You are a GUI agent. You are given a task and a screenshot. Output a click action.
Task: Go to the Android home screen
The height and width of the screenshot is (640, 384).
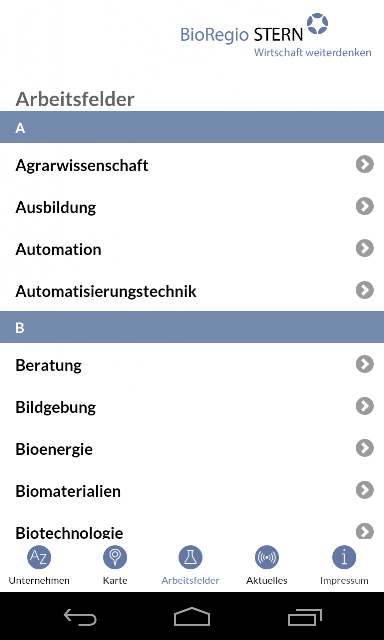click(x=192, y=616)
